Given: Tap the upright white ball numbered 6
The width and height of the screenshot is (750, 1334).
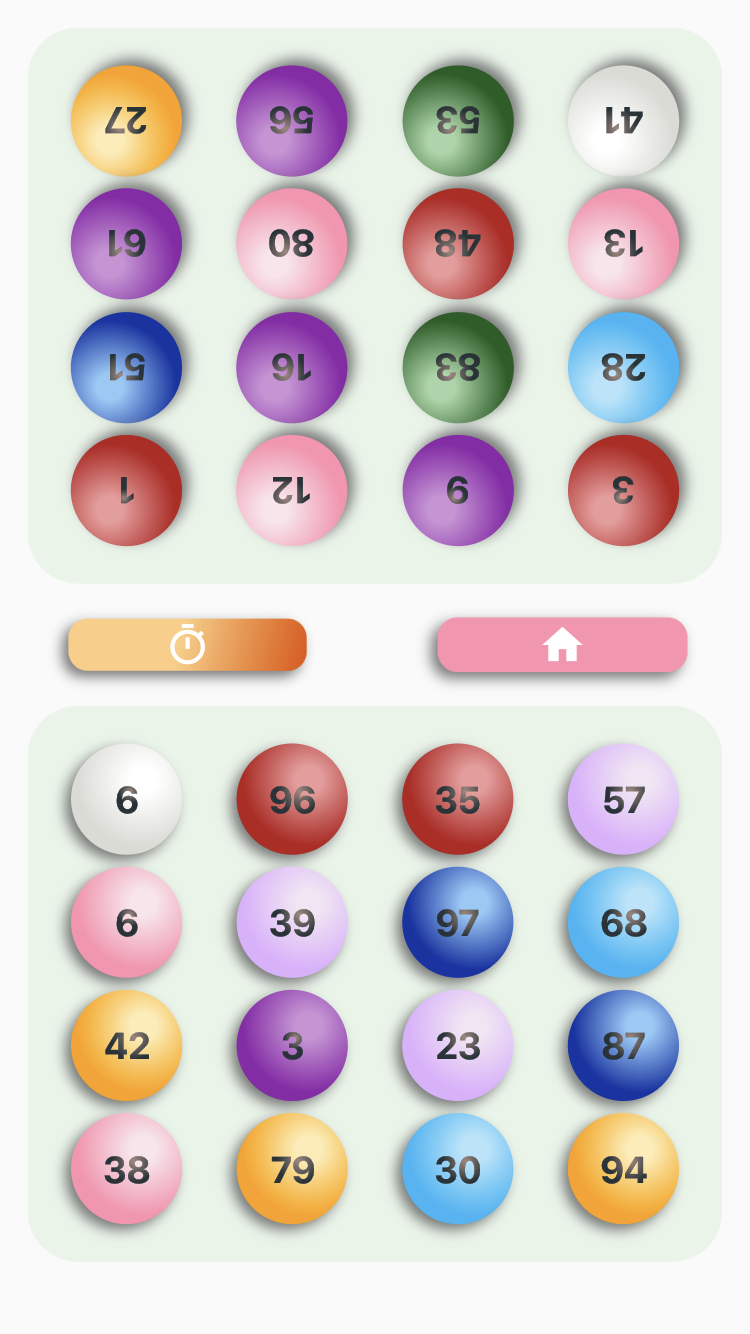Looking at the screenshot, I should click(126, 799).
